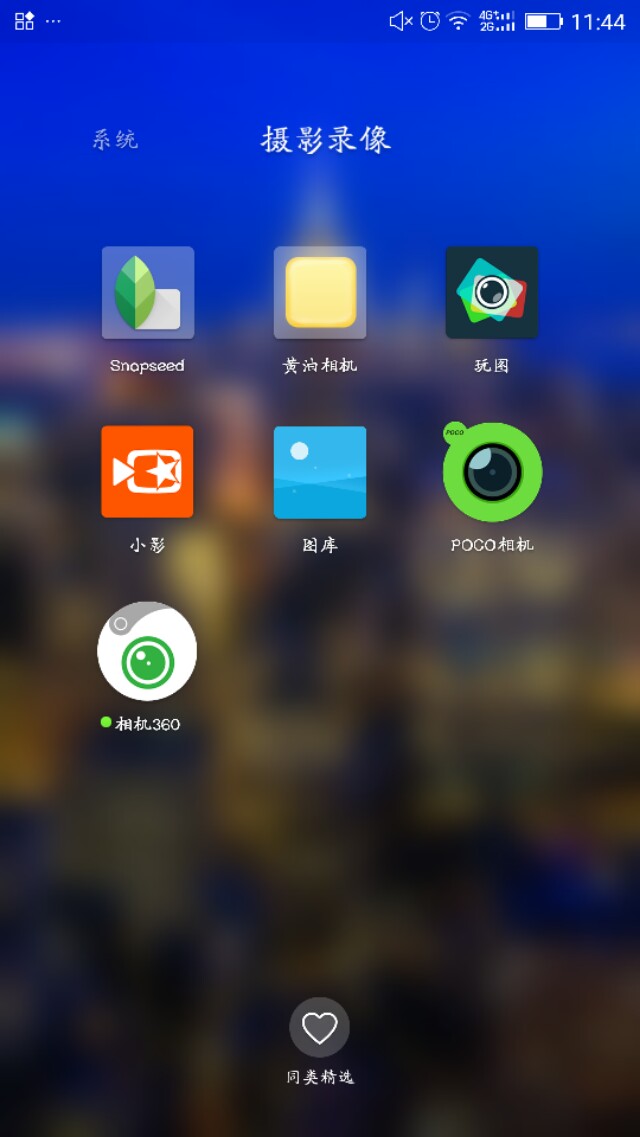Launch 黄油相机 app
The width and height of the screenshot is (640, 1137).
(x=320, y=293)
